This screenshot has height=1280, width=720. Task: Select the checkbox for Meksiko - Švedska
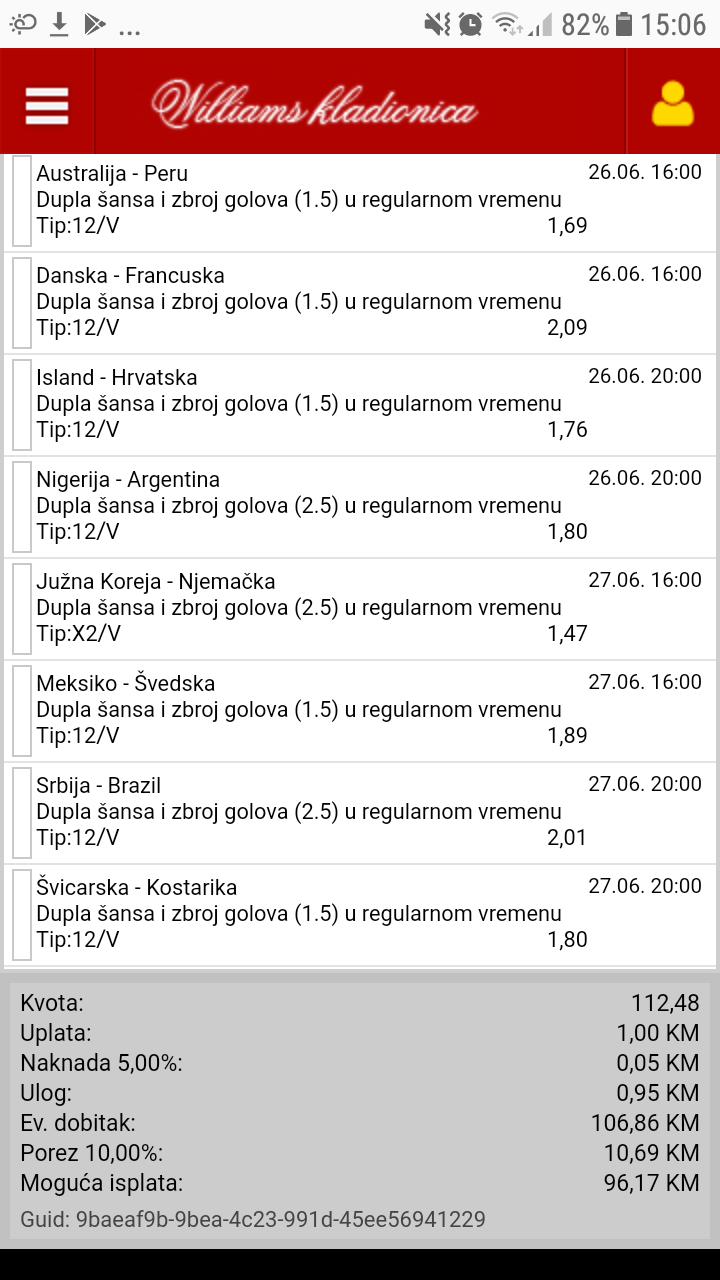click(22, 710)
